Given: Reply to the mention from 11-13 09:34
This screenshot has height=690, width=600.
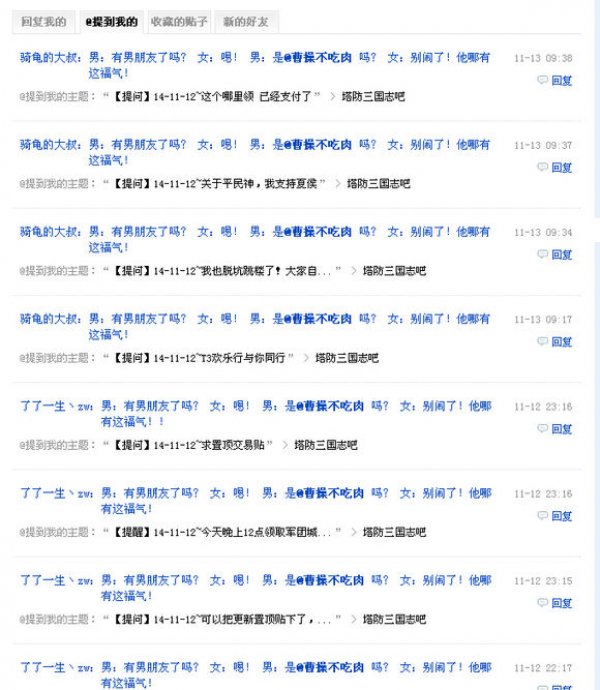Looking at the screenshot, I should (555, 254).
